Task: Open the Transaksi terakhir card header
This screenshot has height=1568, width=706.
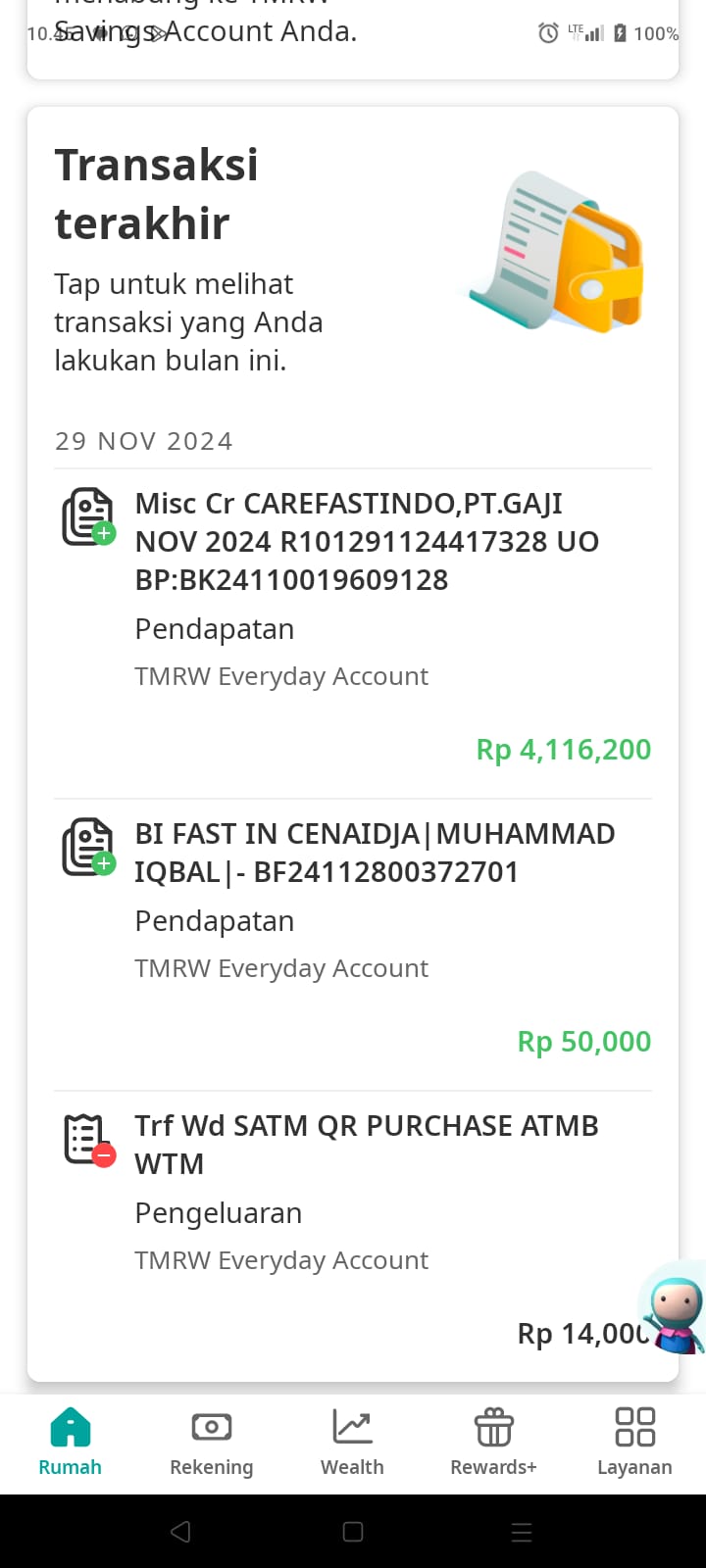Action: click(353, 260)
